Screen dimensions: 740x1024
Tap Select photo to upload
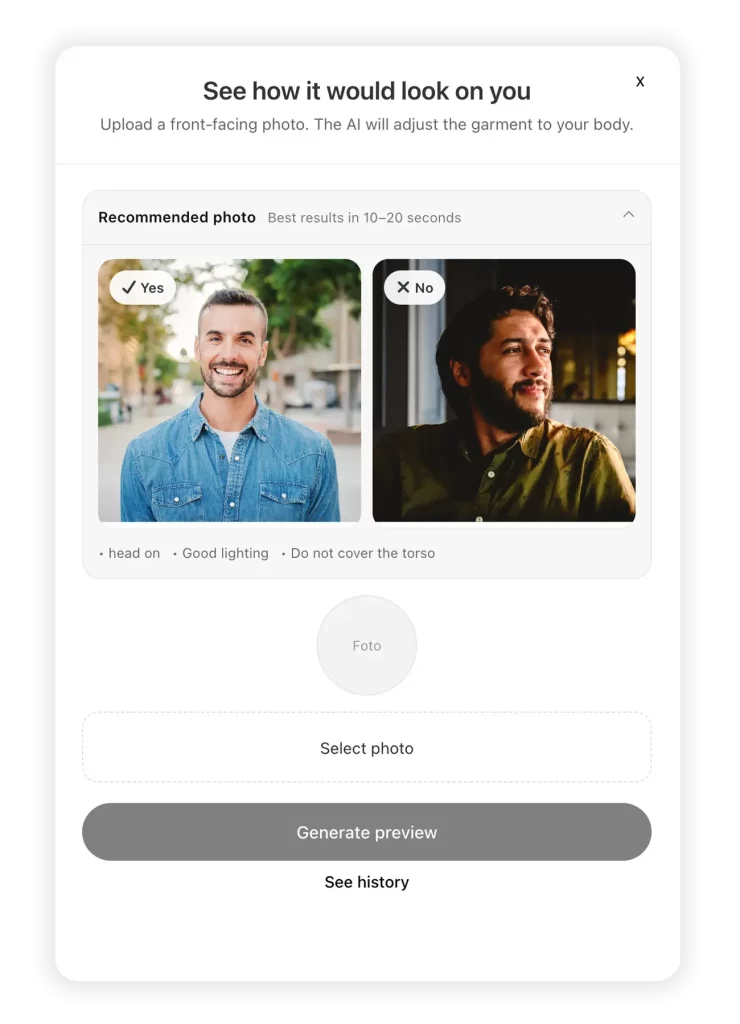tap(366, 748)
